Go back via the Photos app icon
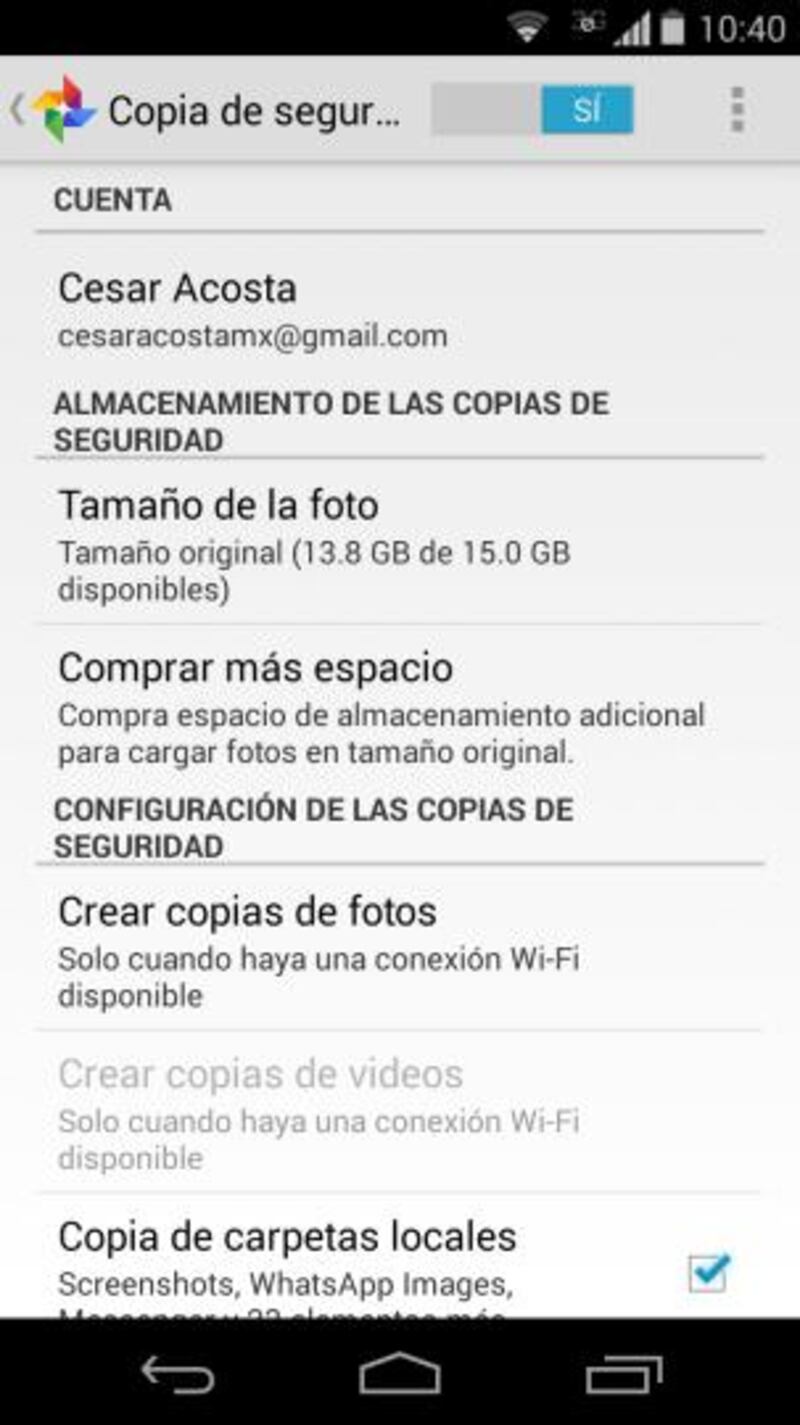The image size is (800, 1425). [60, 109]
